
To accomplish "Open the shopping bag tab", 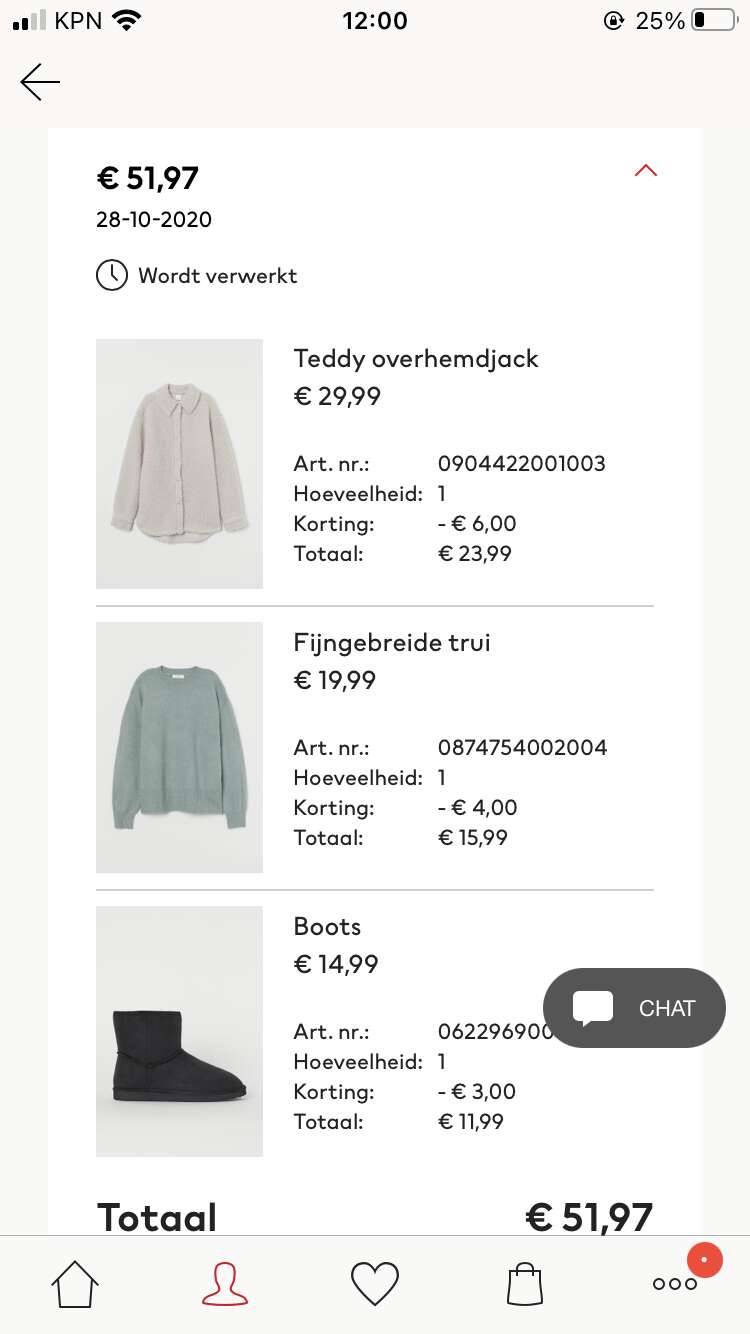I will point(525,1284).
